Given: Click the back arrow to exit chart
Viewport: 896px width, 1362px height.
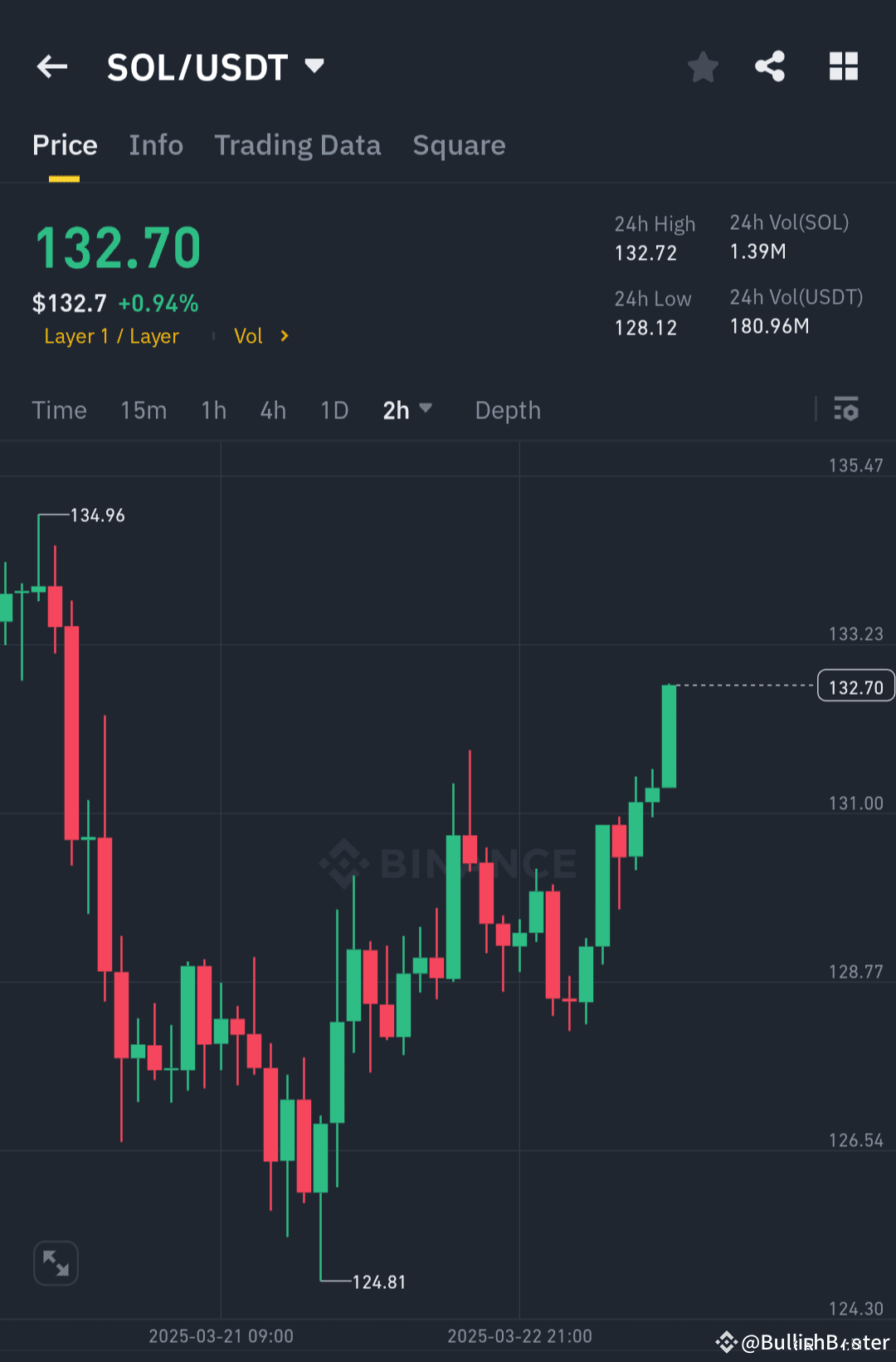Looking at the screenshot, I should (51, 66).
